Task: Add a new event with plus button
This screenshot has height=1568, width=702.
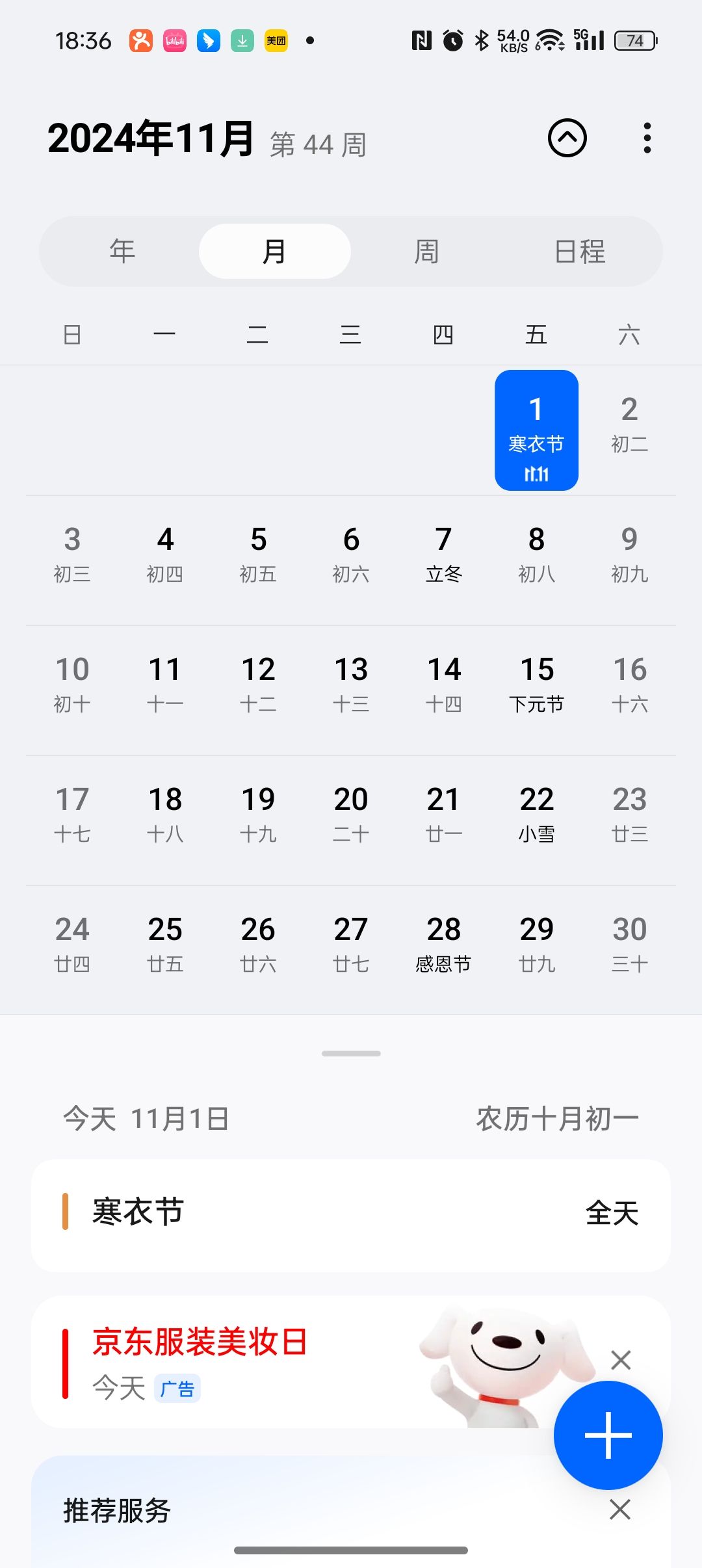Action: [x=608, y=1435]
